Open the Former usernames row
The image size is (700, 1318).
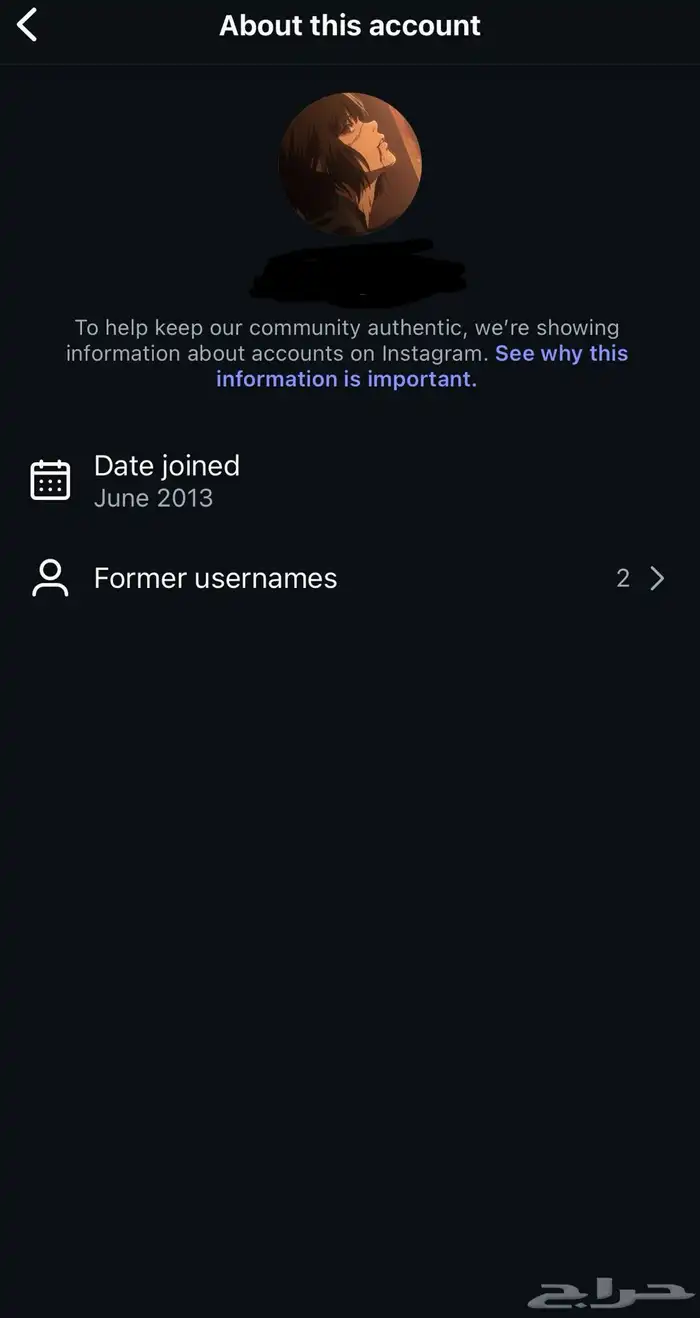tap(349, 578)
